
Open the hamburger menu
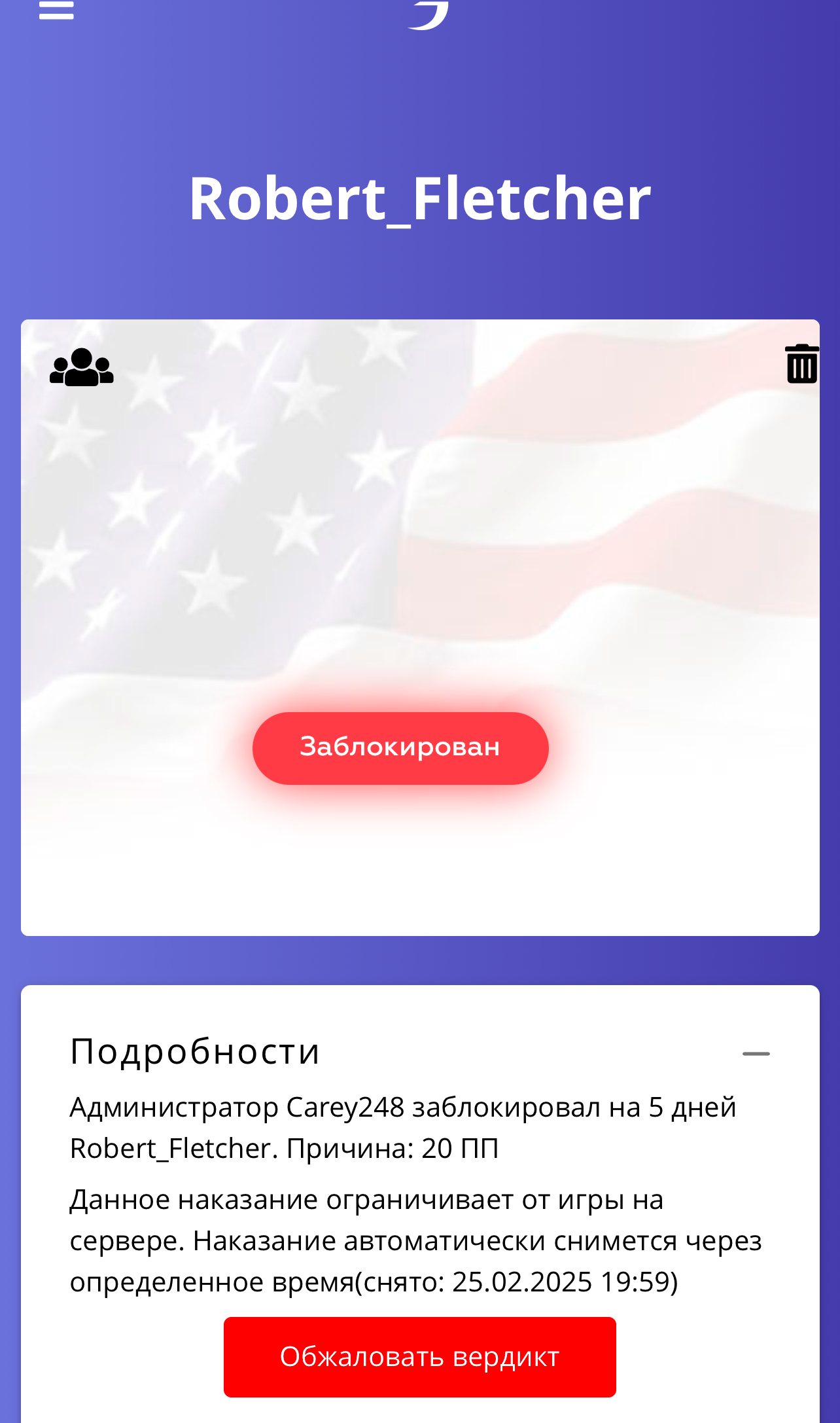(x=56, y=9)
